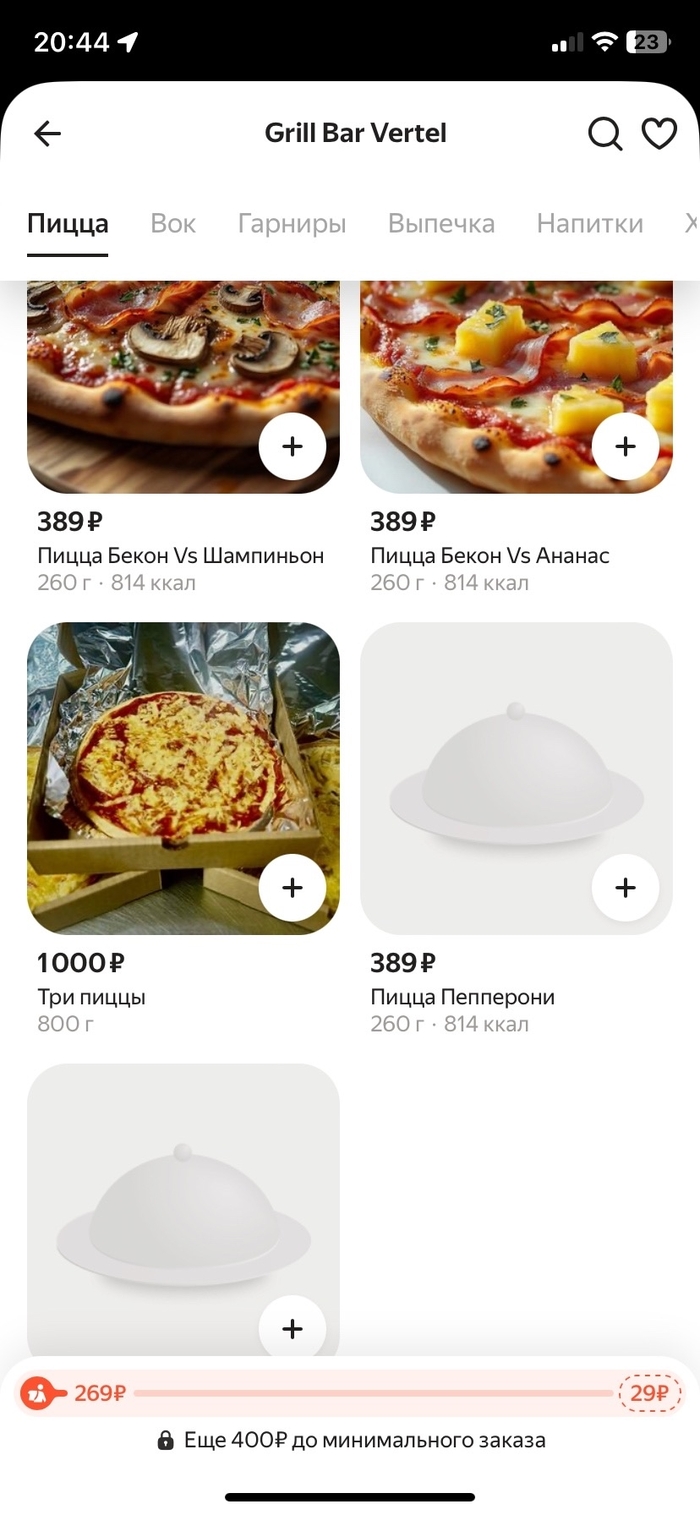Add Пицца Пепперони to the cart
Screen dimensions: 700x1515
(625, 887)
